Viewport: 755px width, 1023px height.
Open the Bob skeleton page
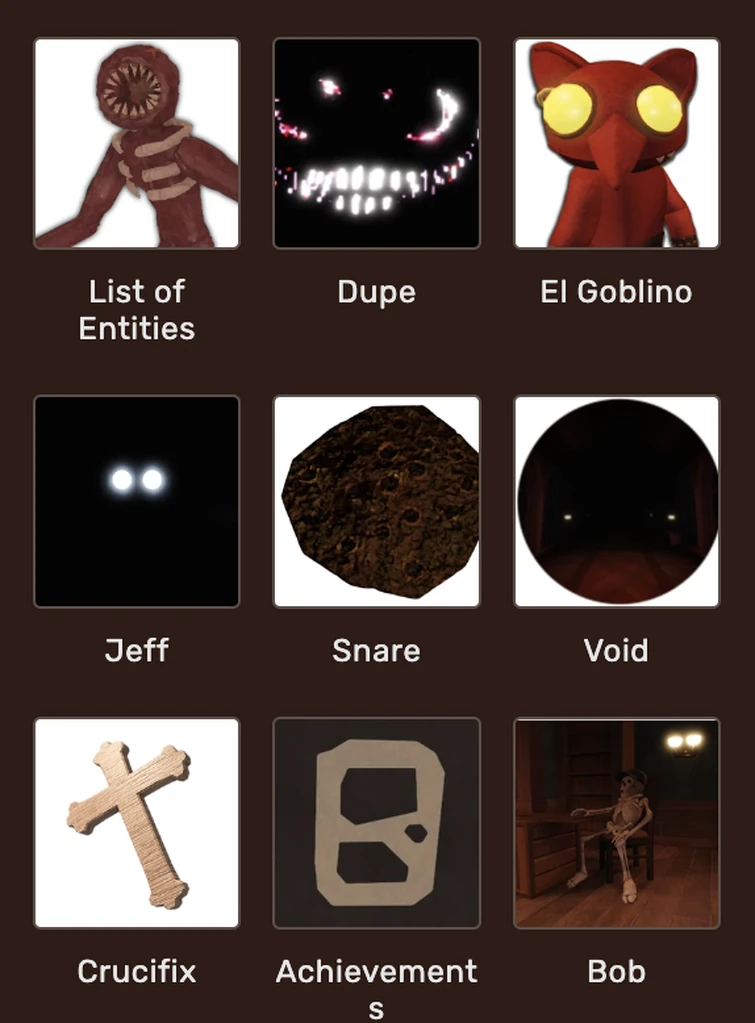point(616,822)
